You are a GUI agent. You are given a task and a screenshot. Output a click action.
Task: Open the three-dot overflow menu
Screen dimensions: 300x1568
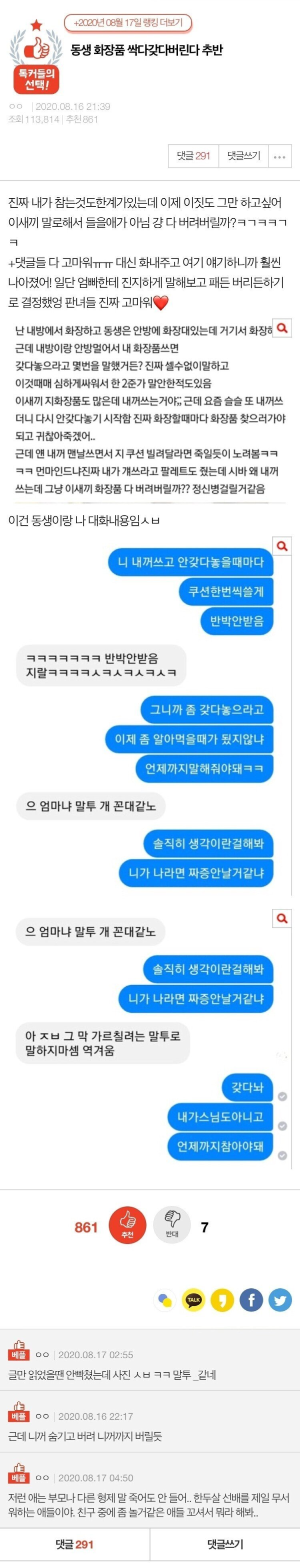pos(279,156)
